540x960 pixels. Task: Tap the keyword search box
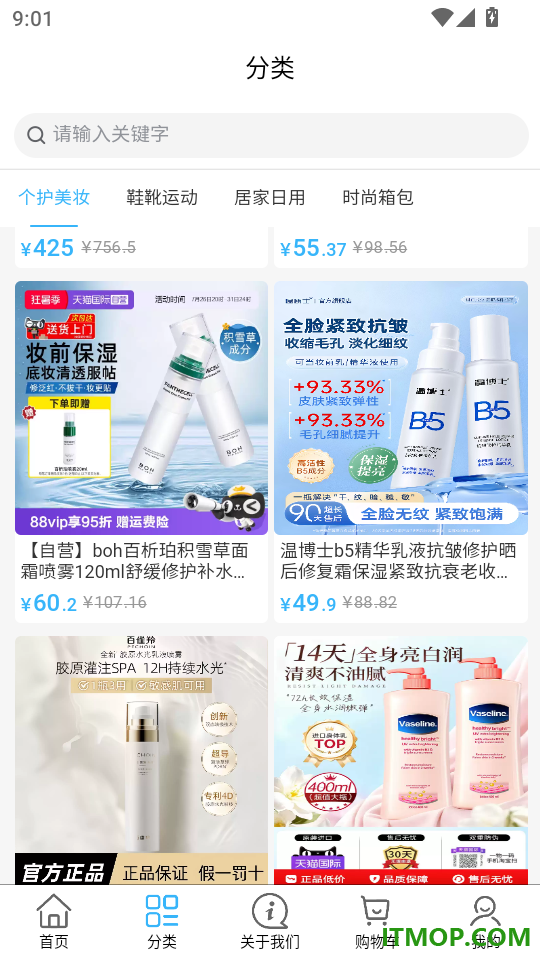pos(271,135)
